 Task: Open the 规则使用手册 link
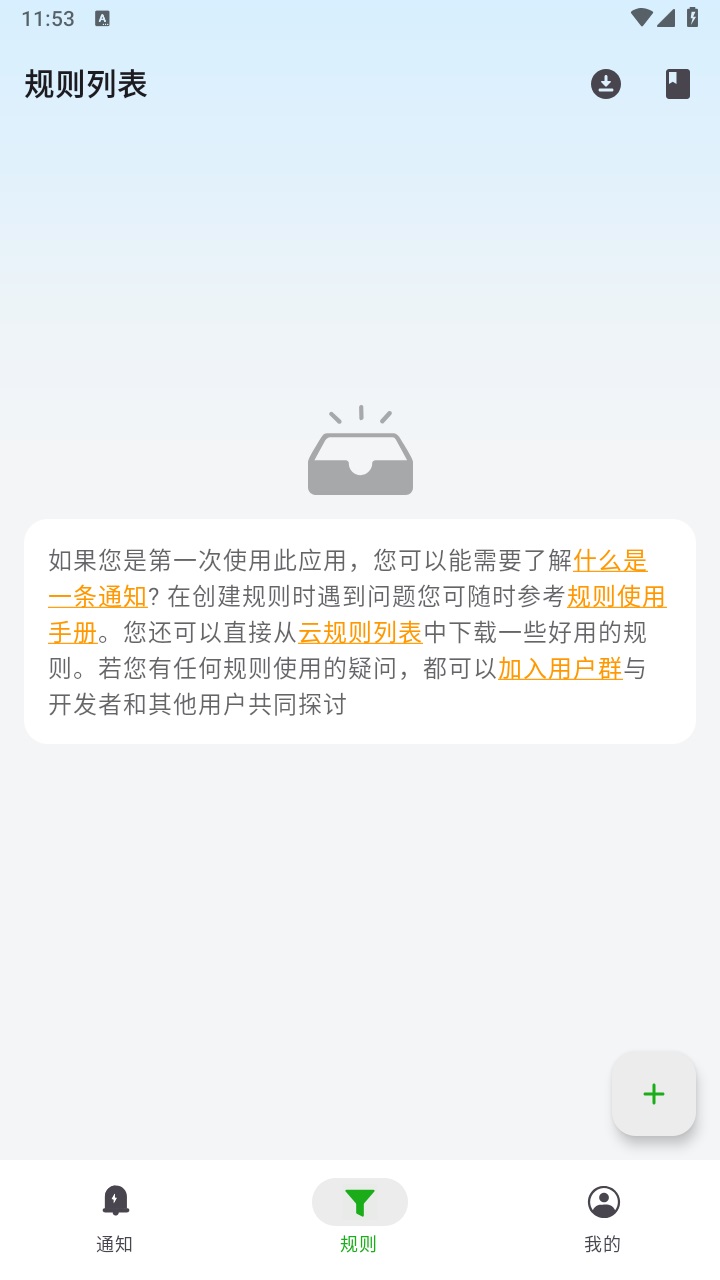tap(617, 596)
